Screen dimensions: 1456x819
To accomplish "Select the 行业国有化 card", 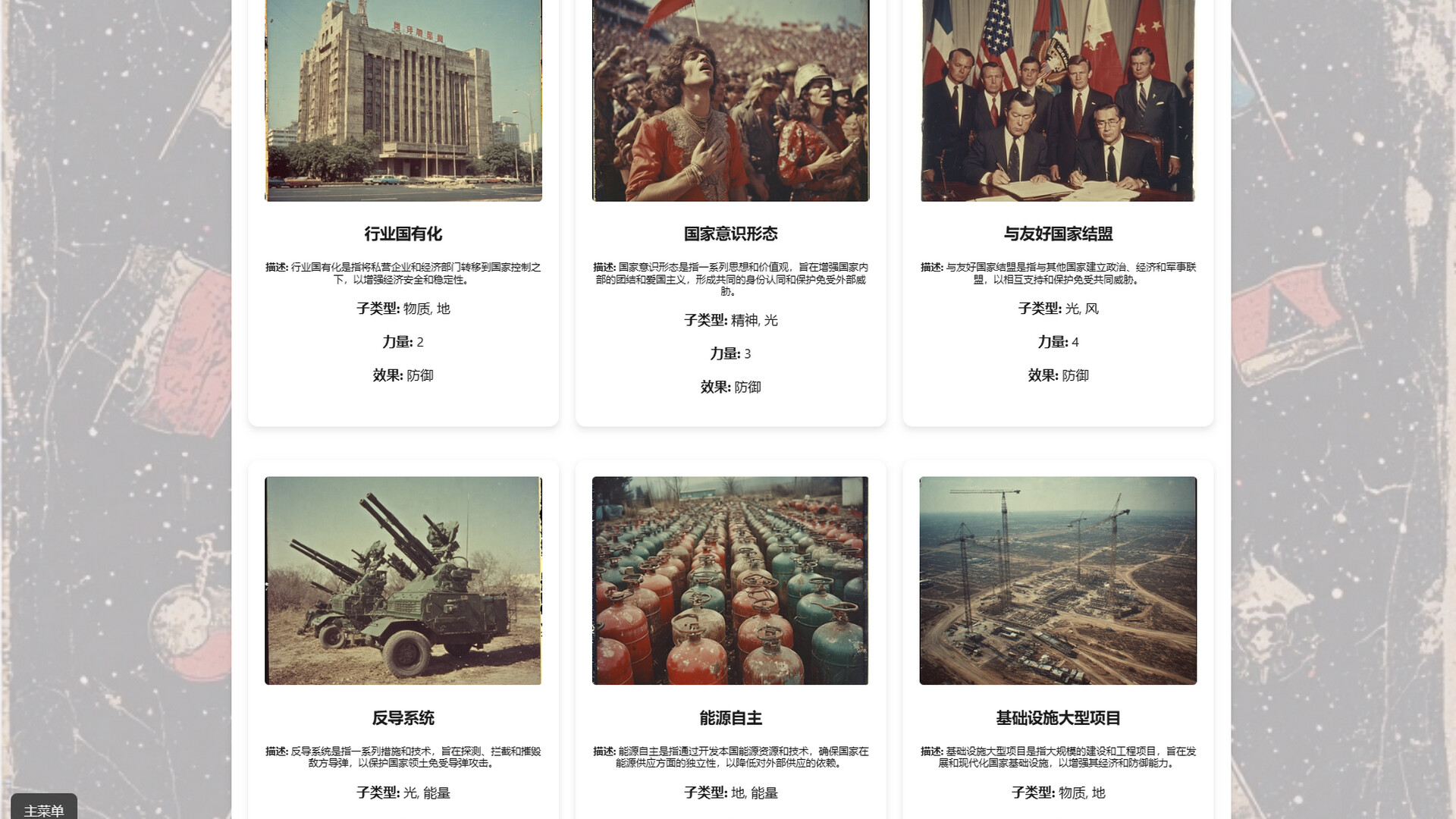I will (x=403, y=234).
